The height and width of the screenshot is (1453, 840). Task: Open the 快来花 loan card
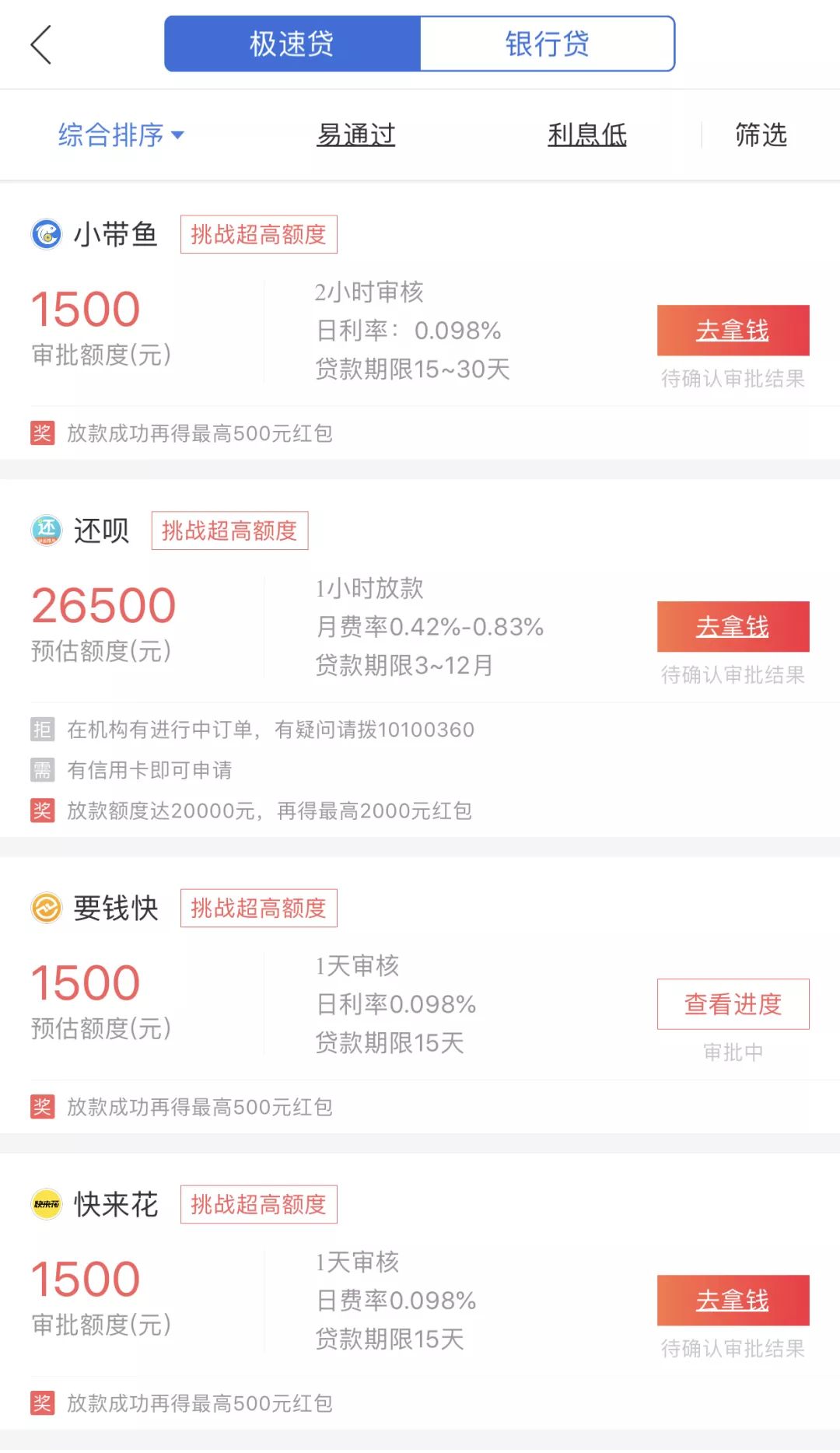(117, 1204)
